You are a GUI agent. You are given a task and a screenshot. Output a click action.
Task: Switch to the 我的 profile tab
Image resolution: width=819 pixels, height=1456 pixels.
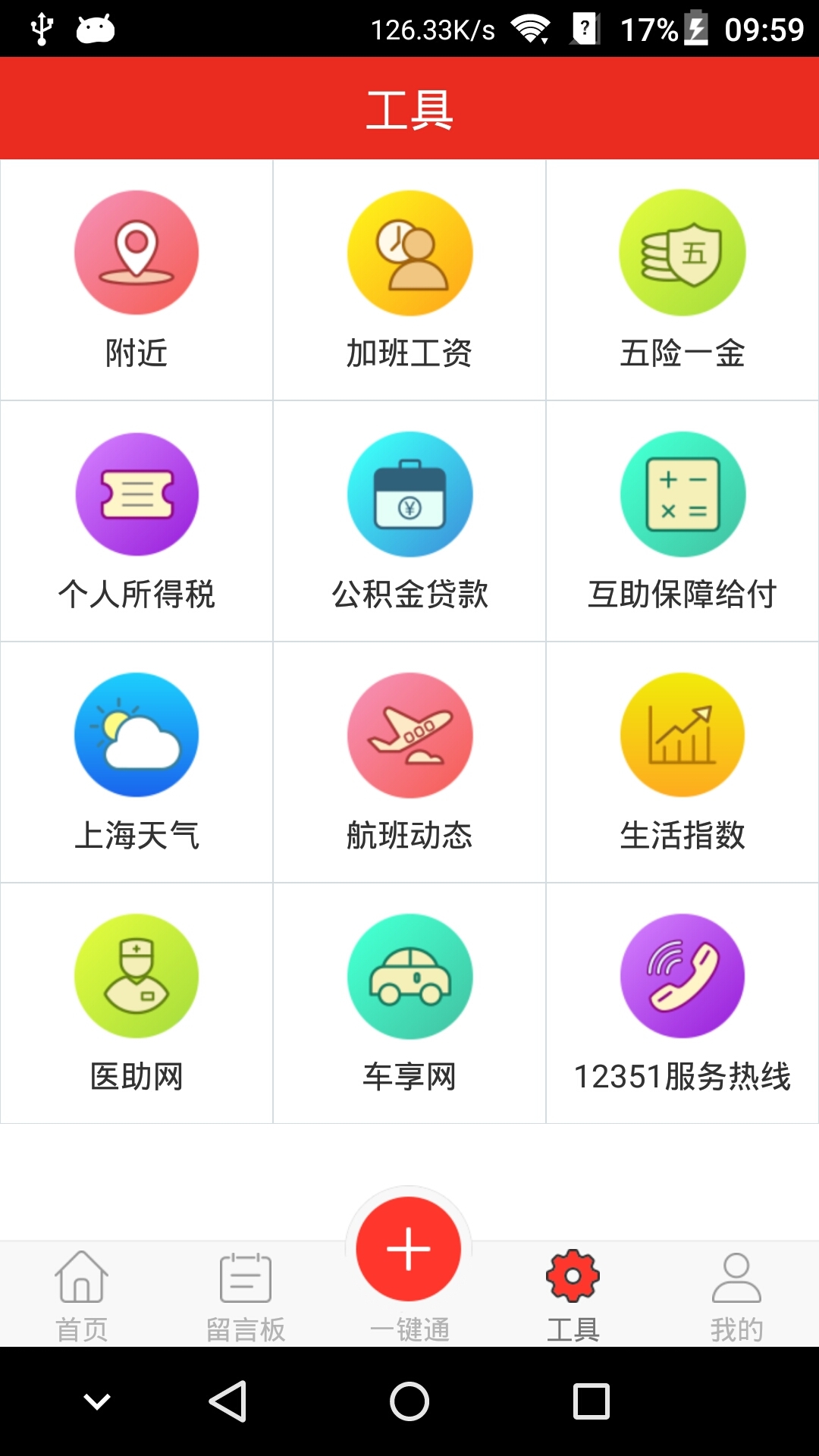(736, 1295)
